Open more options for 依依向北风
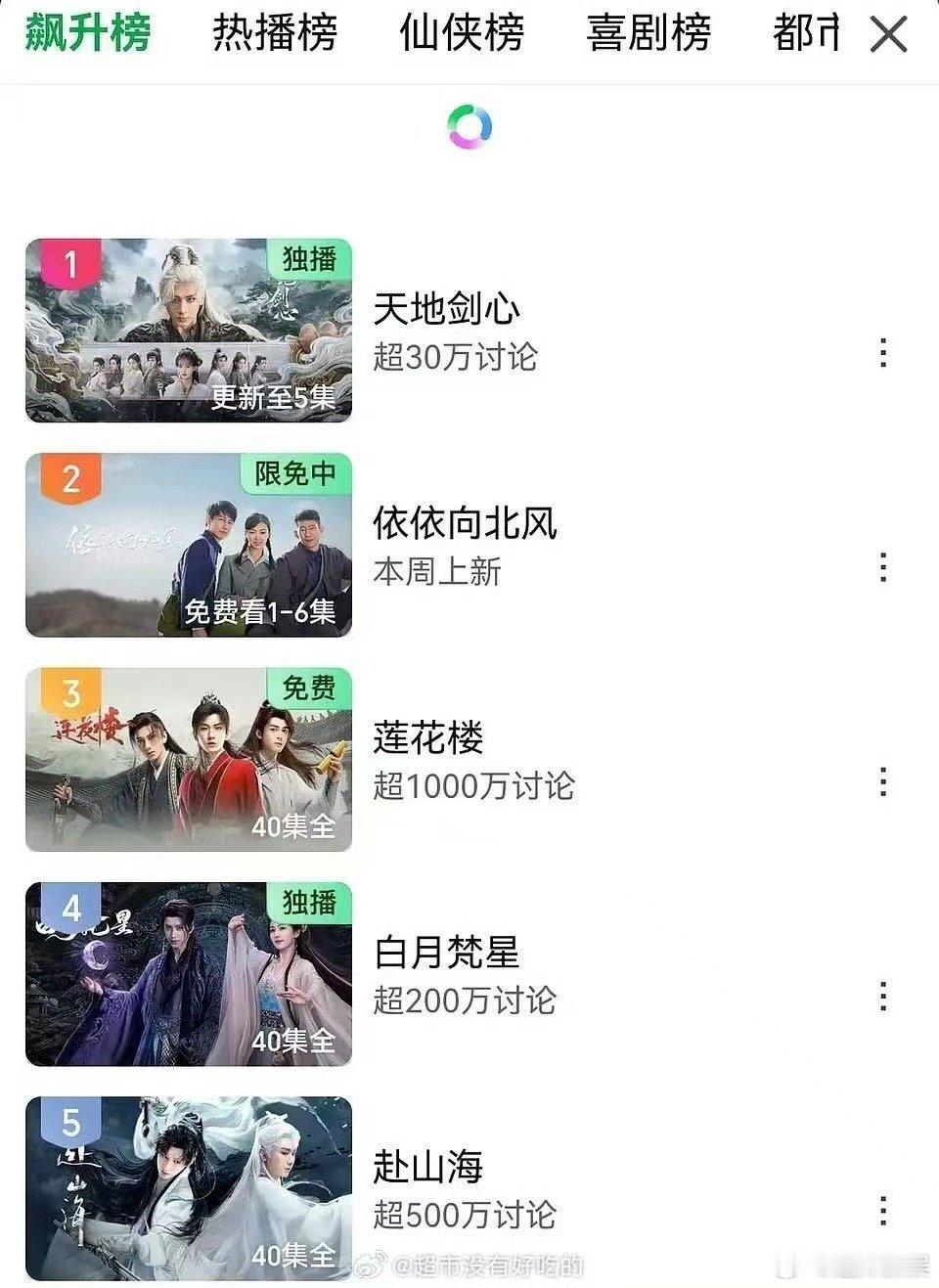939x1288 pixels. 883,567
